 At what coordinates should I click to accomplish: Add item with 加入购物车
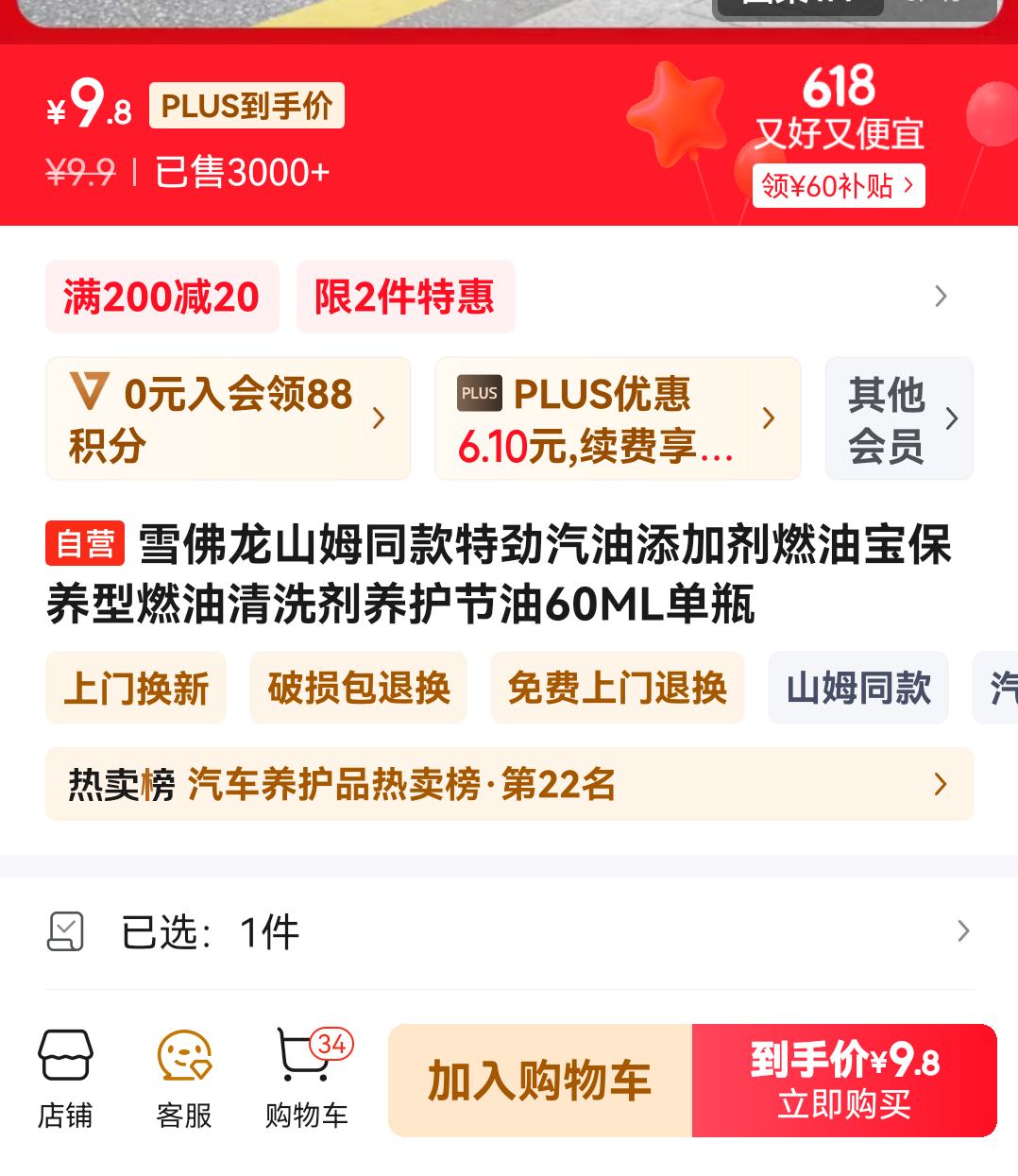[x=540, y=1081]
